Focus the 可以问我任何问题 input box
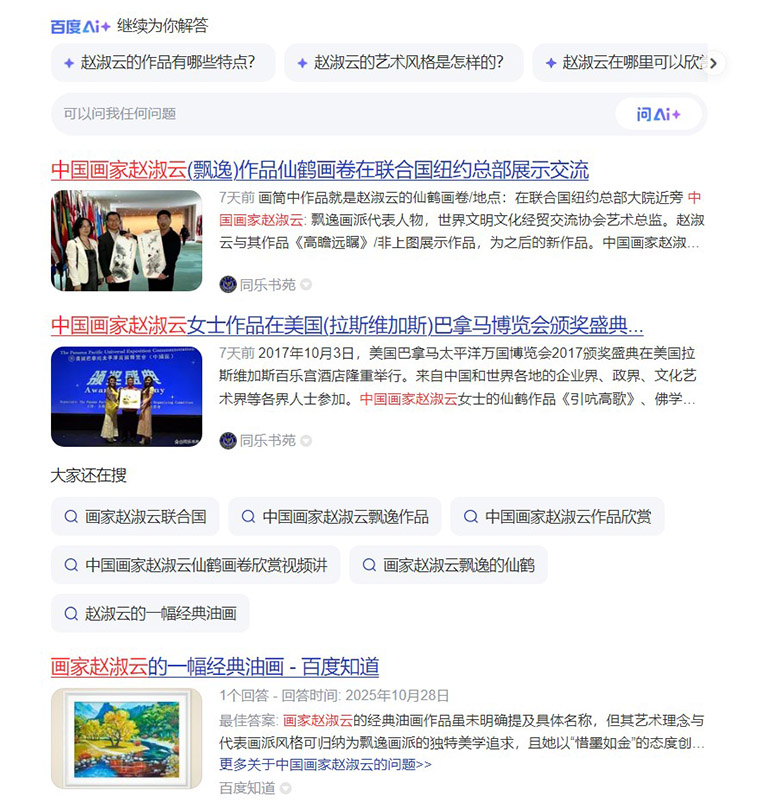The width and height of the screenshot is (758, 809). coord(330,114)
